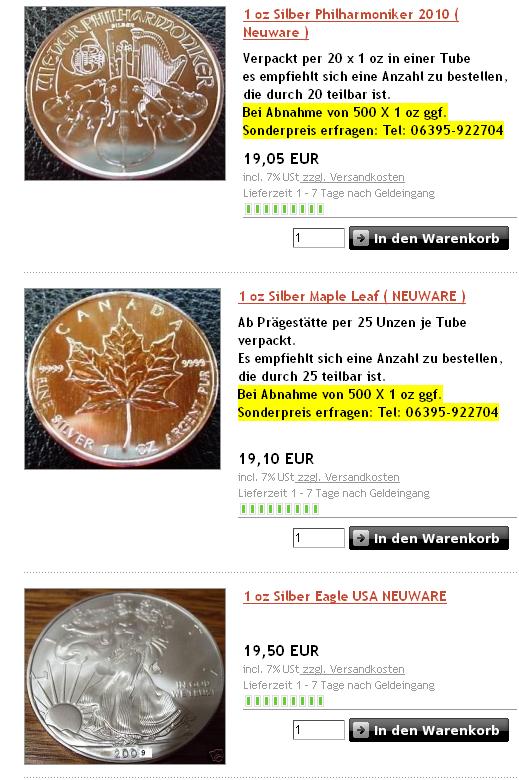
Task: Edit the quantity field for Maple Leaf
Action: pyautogui.click(x=318, y=538)
